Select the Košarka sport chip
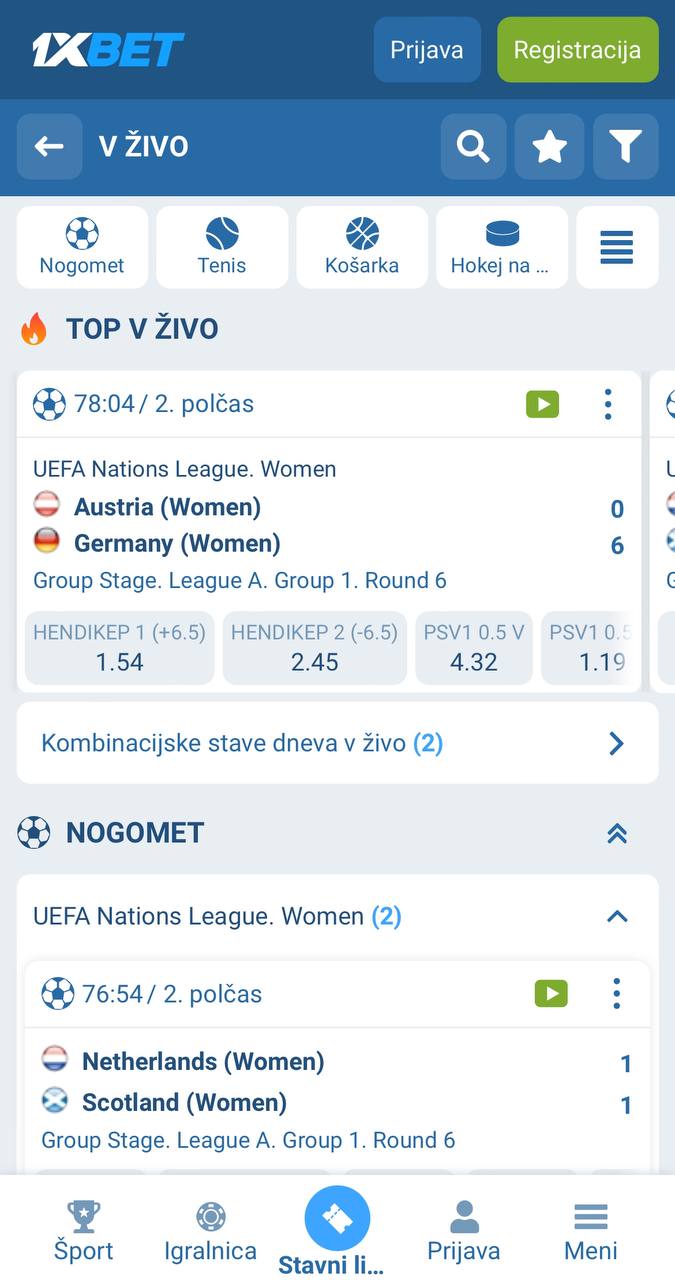 (x=362, y=247)
